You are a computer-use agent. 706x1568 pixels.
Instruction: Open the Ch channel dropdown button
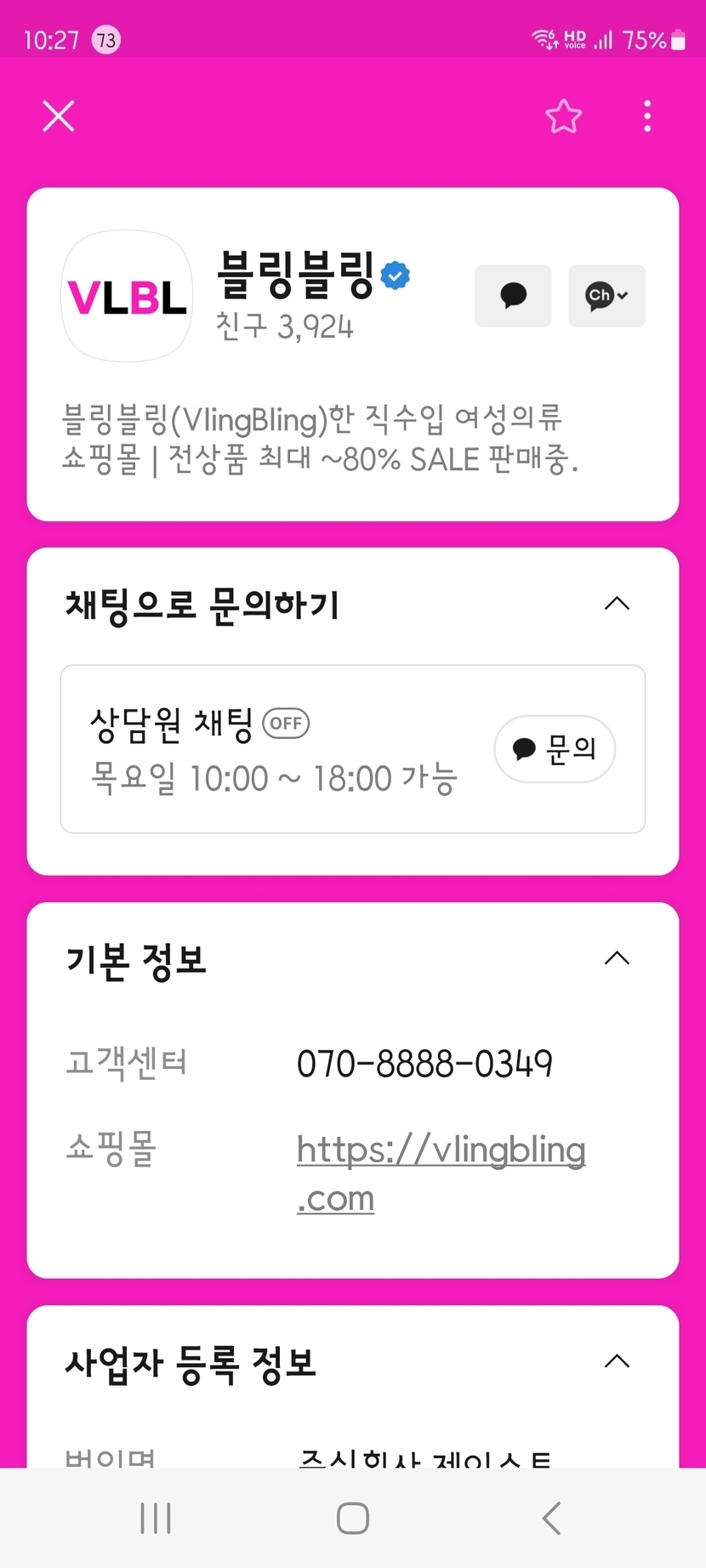(x=606, y=296)
